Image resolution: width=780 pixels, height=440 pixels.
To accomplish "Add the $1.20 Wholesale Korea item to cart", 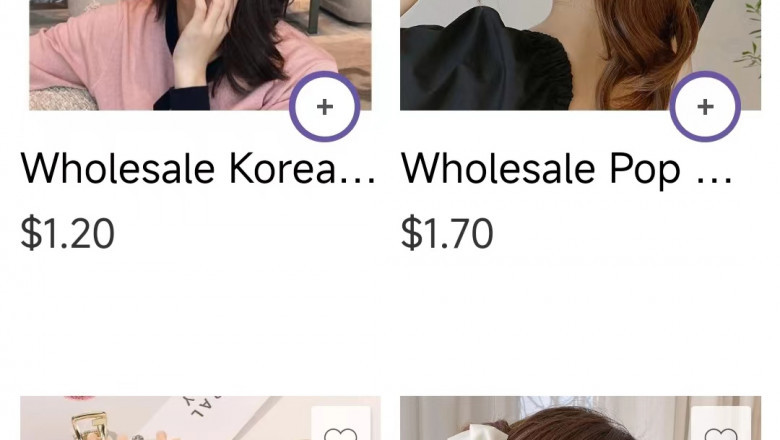I will pos(324,107).
